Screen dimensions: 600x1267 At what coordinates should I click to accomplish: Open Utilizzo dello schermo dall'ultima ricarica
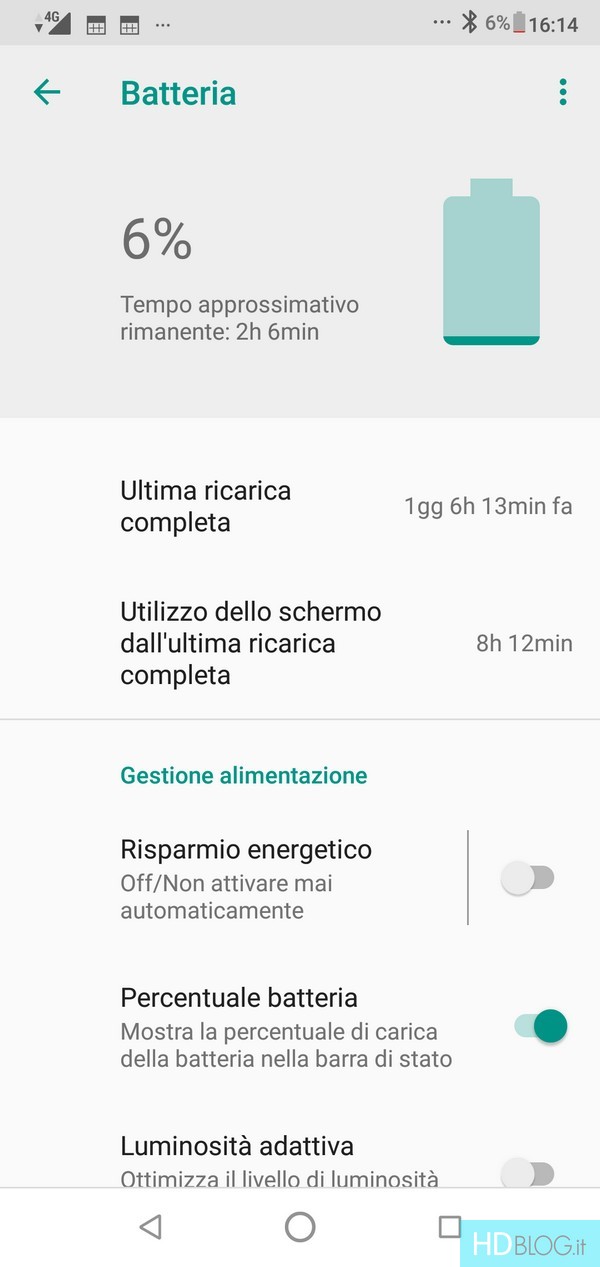point(300,643)
